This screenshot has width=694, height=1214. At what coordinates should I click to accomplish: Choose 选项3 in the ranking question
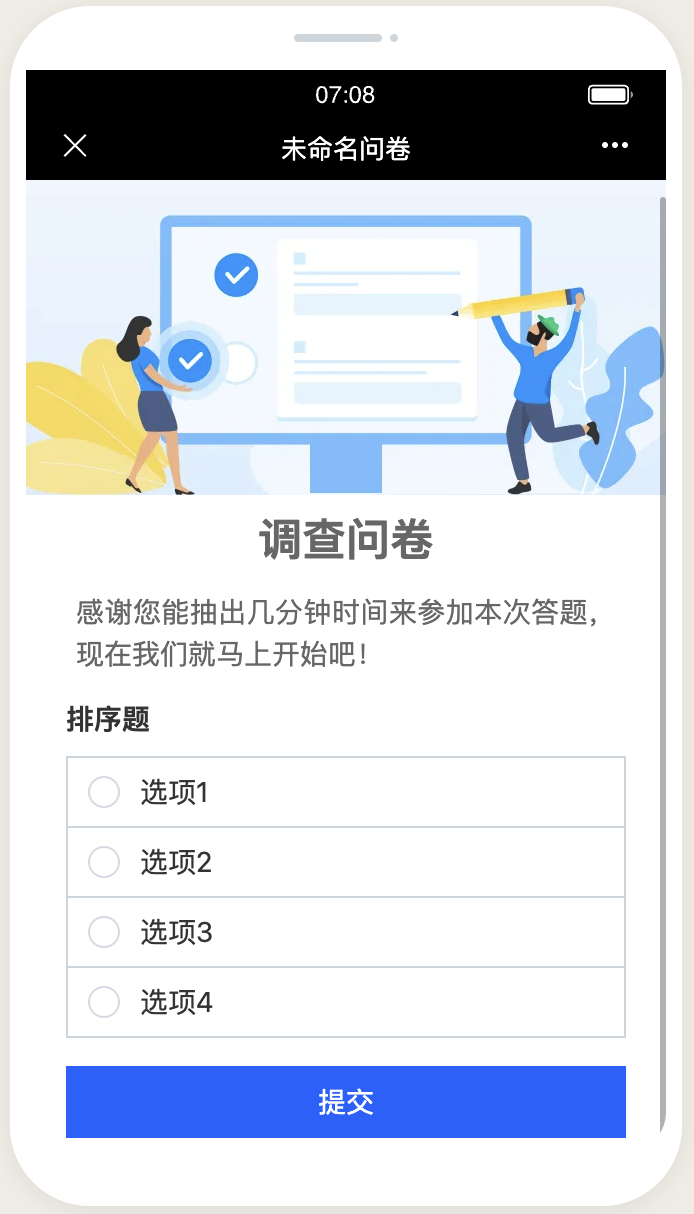coord(105,932)
